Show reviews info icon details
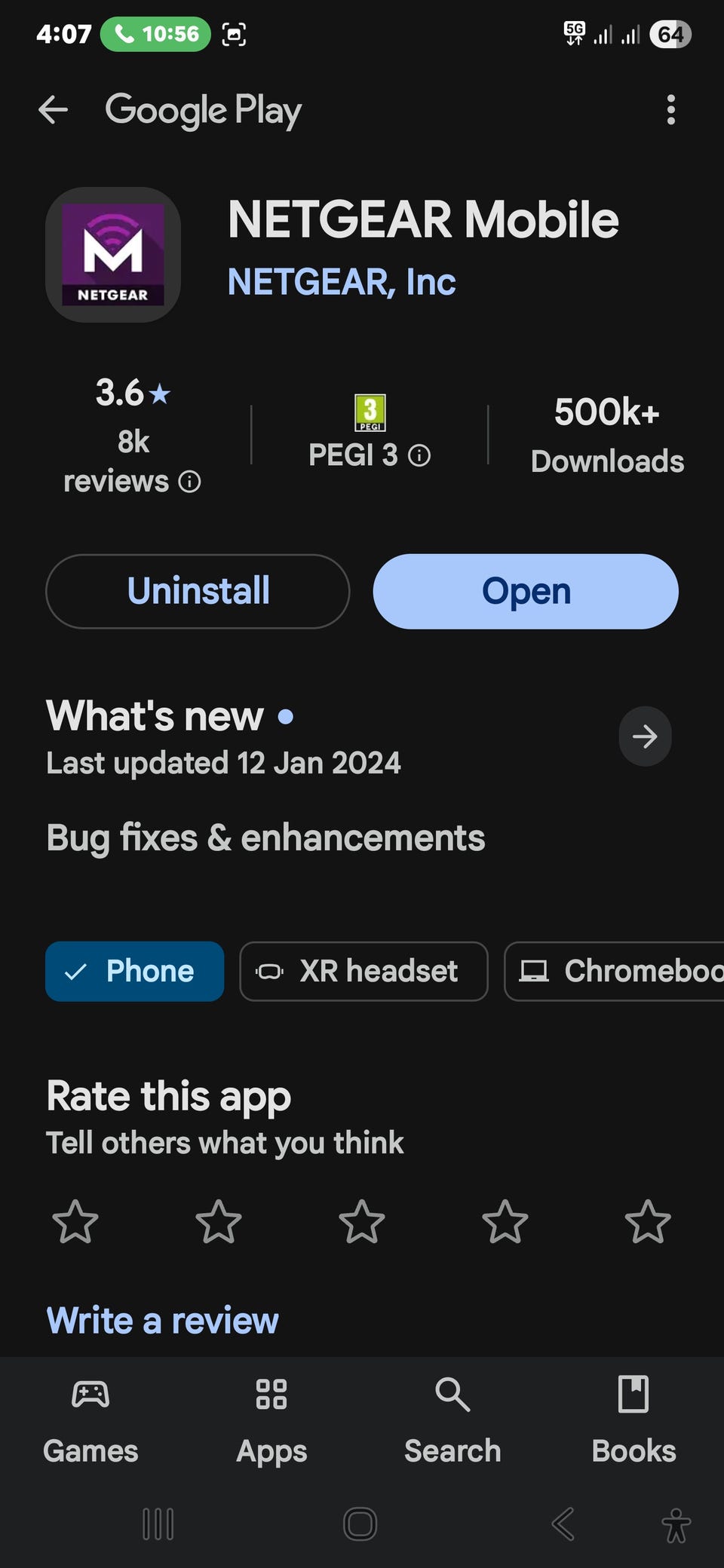 pos(189,482)
